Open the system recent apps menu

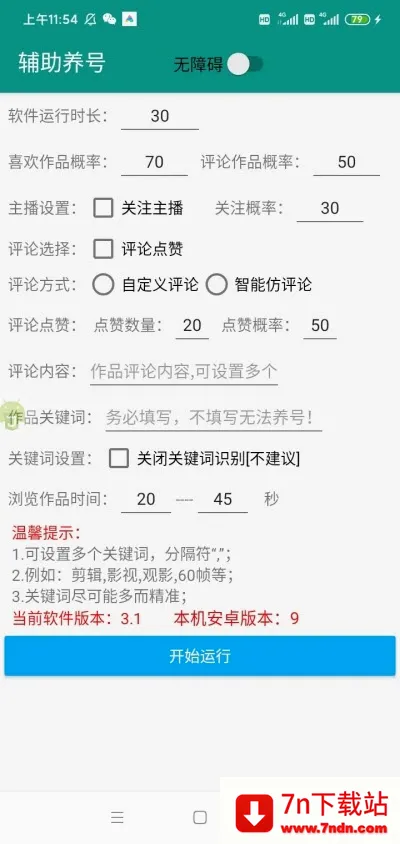[x=117, y=818]
